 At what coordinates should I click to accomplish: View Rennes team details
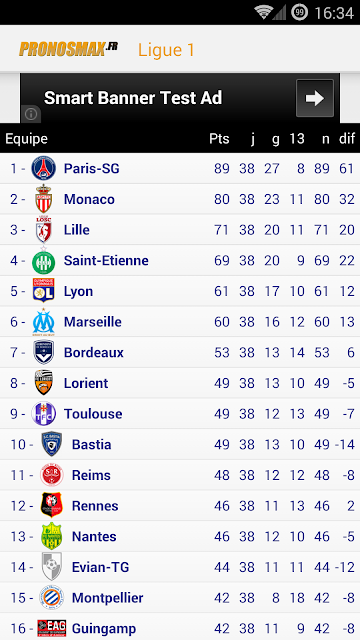point(180,506)
